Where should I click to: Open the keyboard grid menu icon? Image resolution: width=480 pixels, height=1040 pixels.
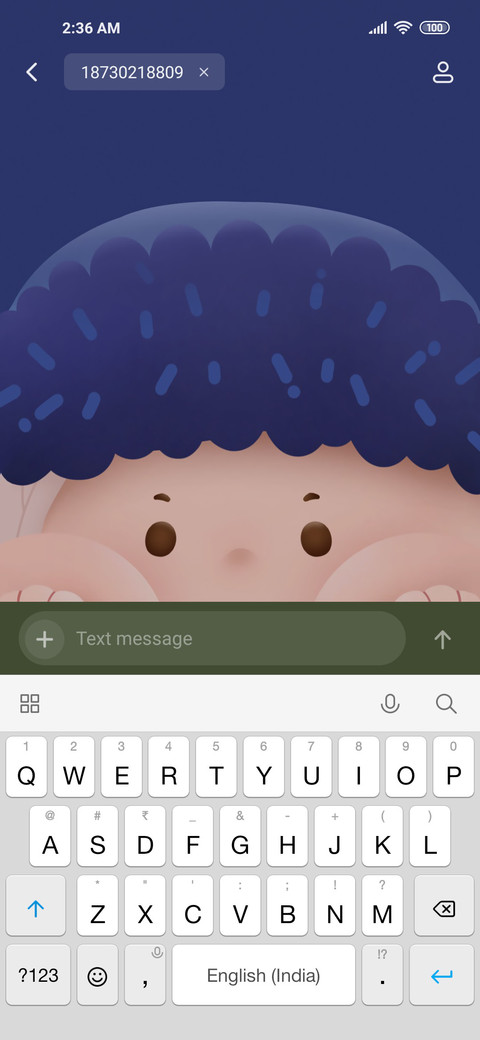[x=30, y=704]
